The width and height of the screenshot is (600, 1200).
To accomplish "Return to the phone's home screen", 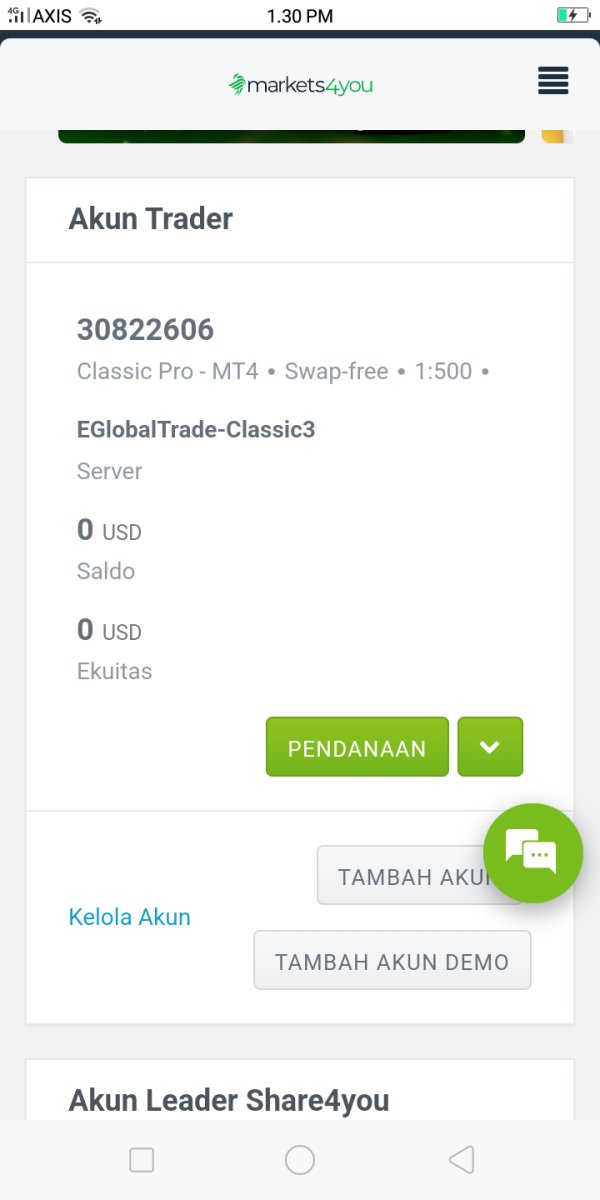I will click(300, 1160).
